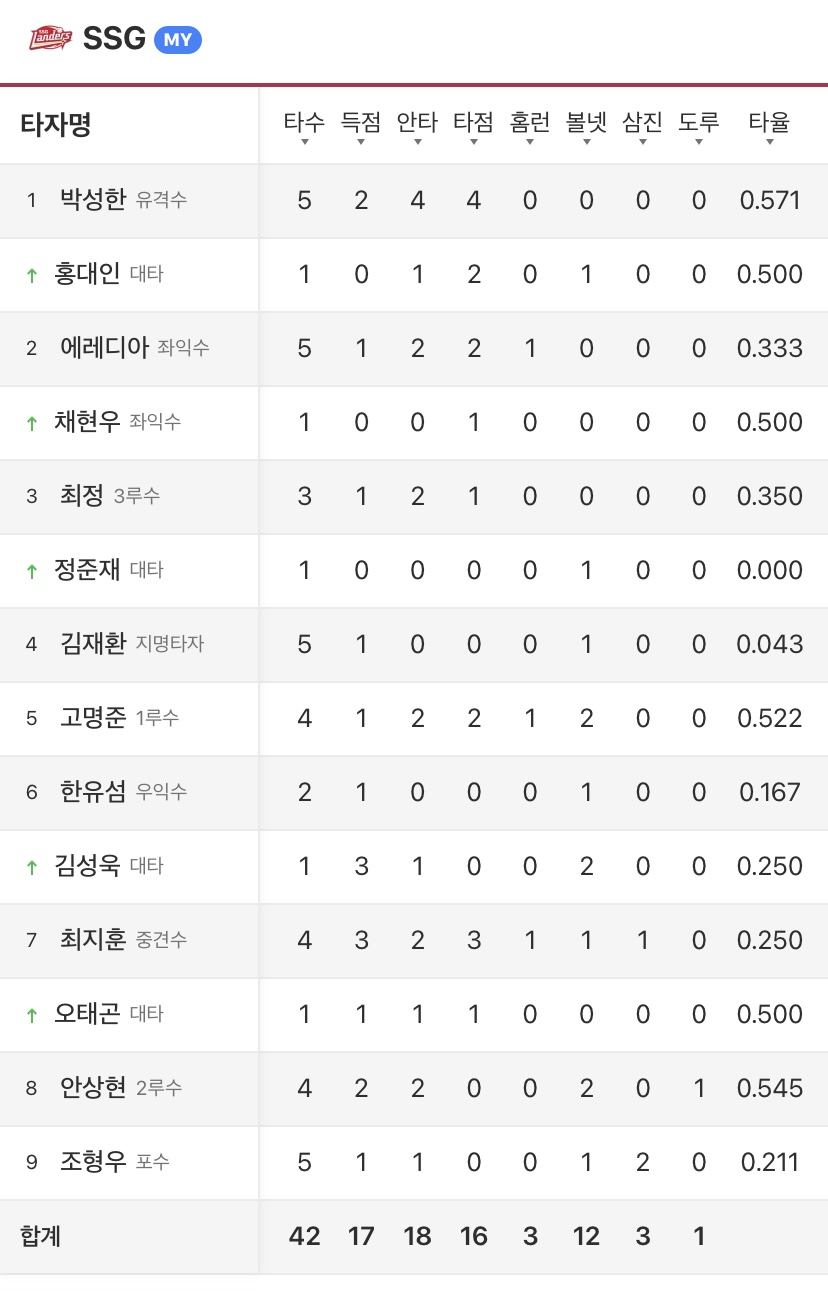Open player 박성한 details
This screenshot has width=828, height=1291.
90,200
